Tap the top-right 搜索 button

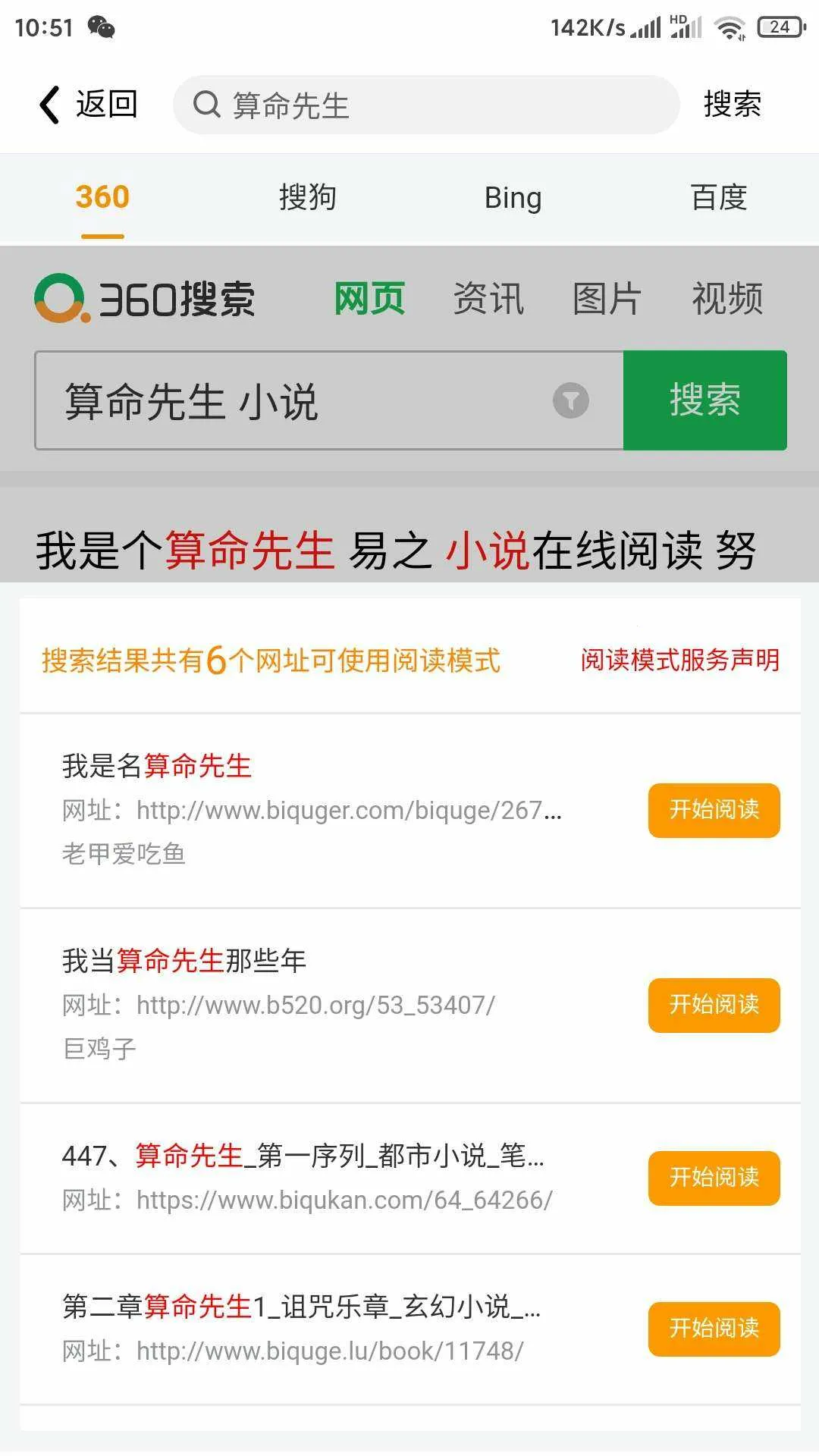(732, 105)
